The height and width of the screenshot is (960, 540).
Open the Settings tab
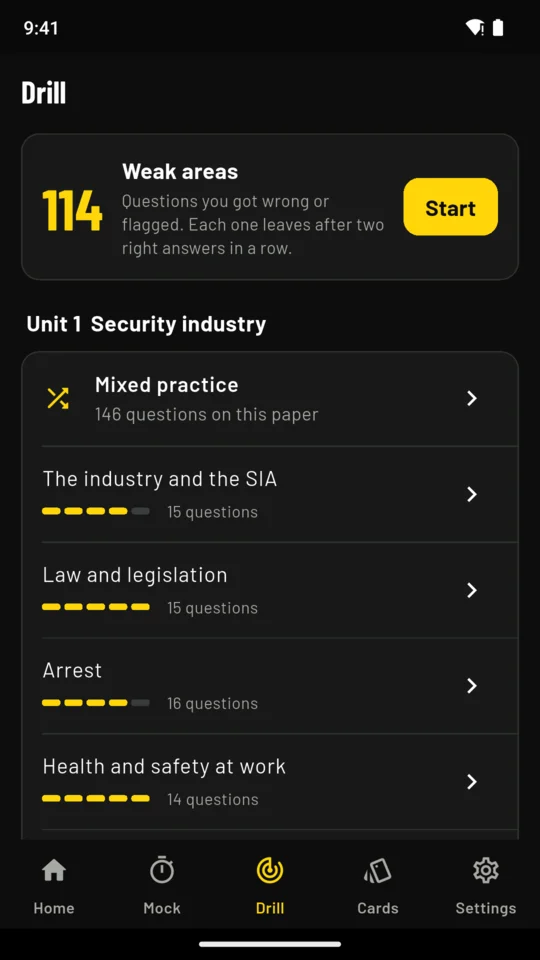point(486,885)
